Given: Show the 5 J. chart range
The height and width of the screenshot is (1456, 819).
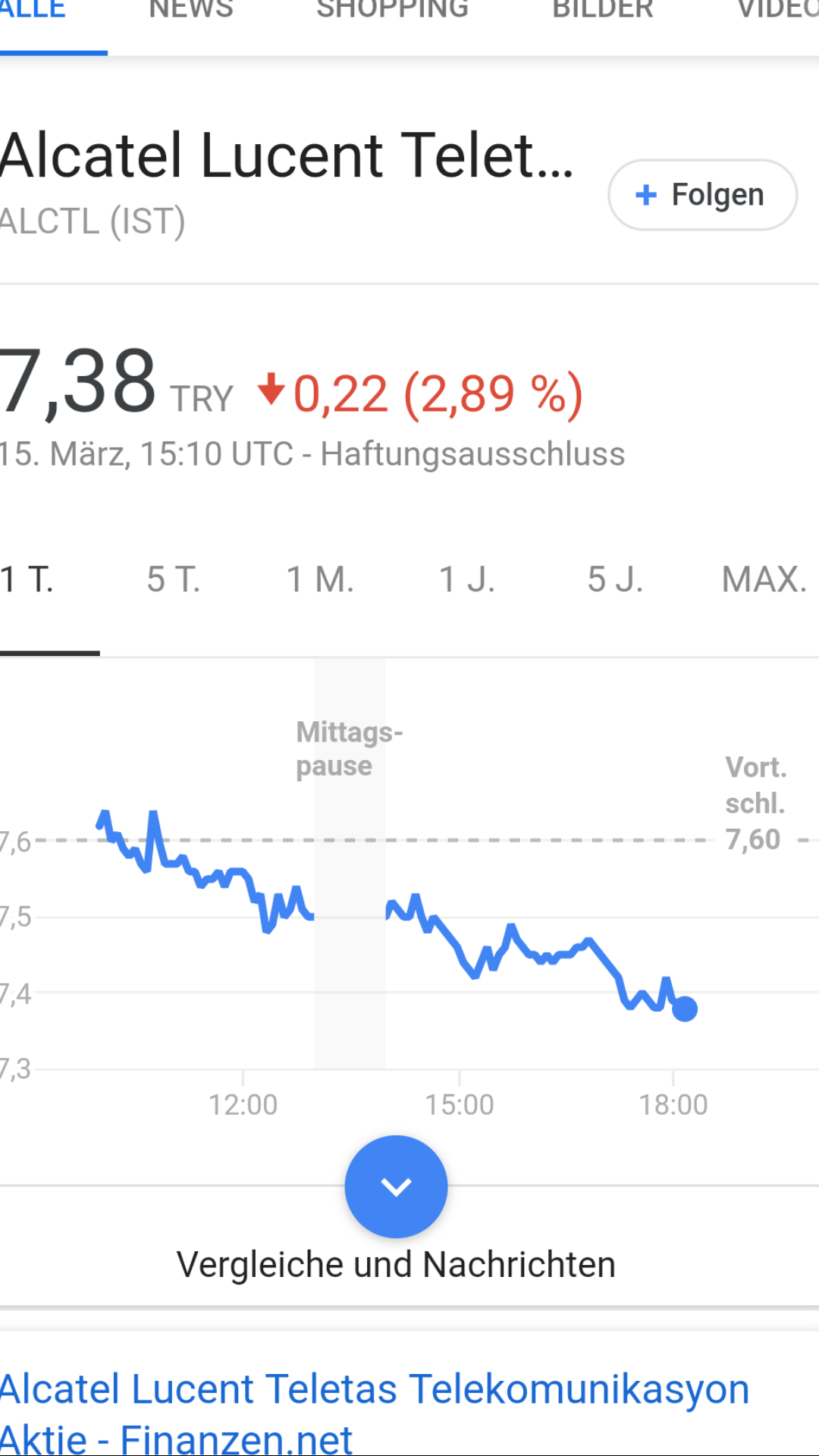Looking at the screenshot, I should coord(615,580).
